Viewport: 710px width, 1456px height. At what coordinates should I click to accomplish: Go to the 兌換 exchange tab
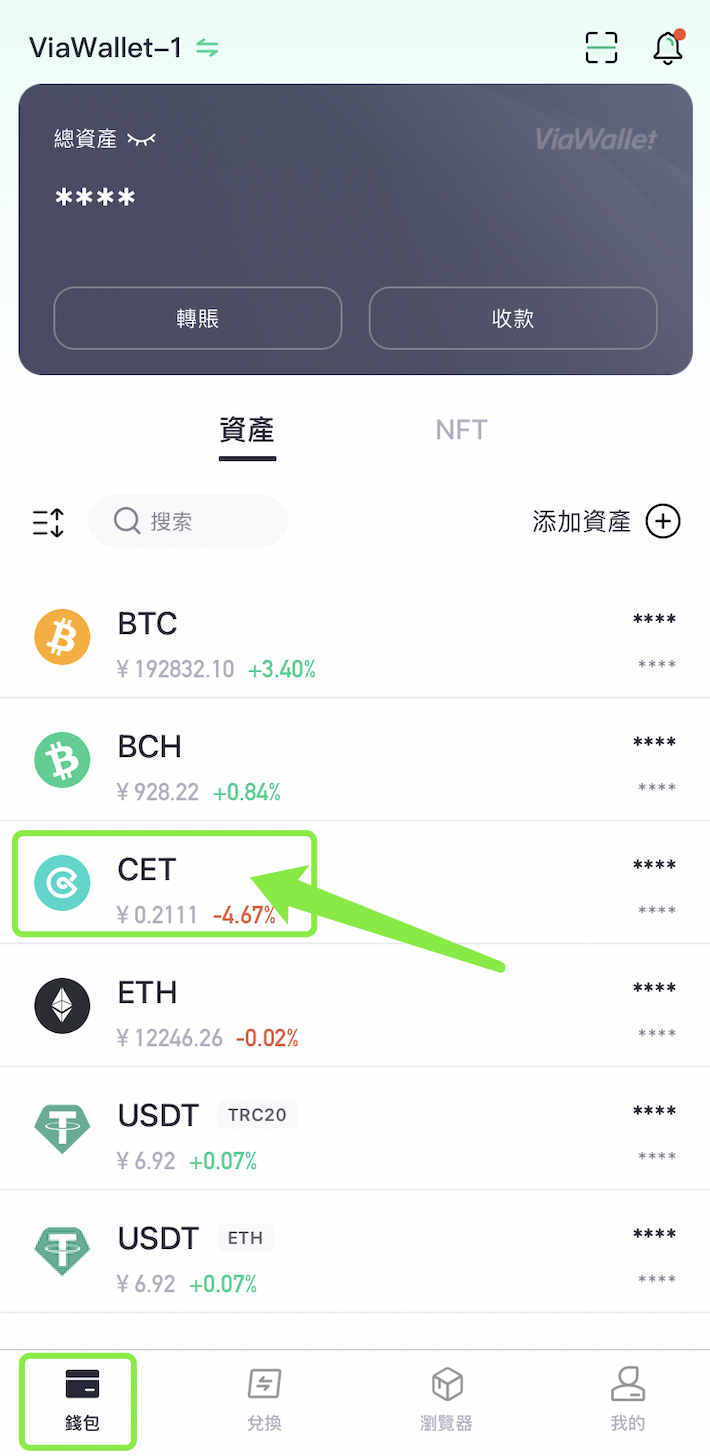tap(265, 1401)
